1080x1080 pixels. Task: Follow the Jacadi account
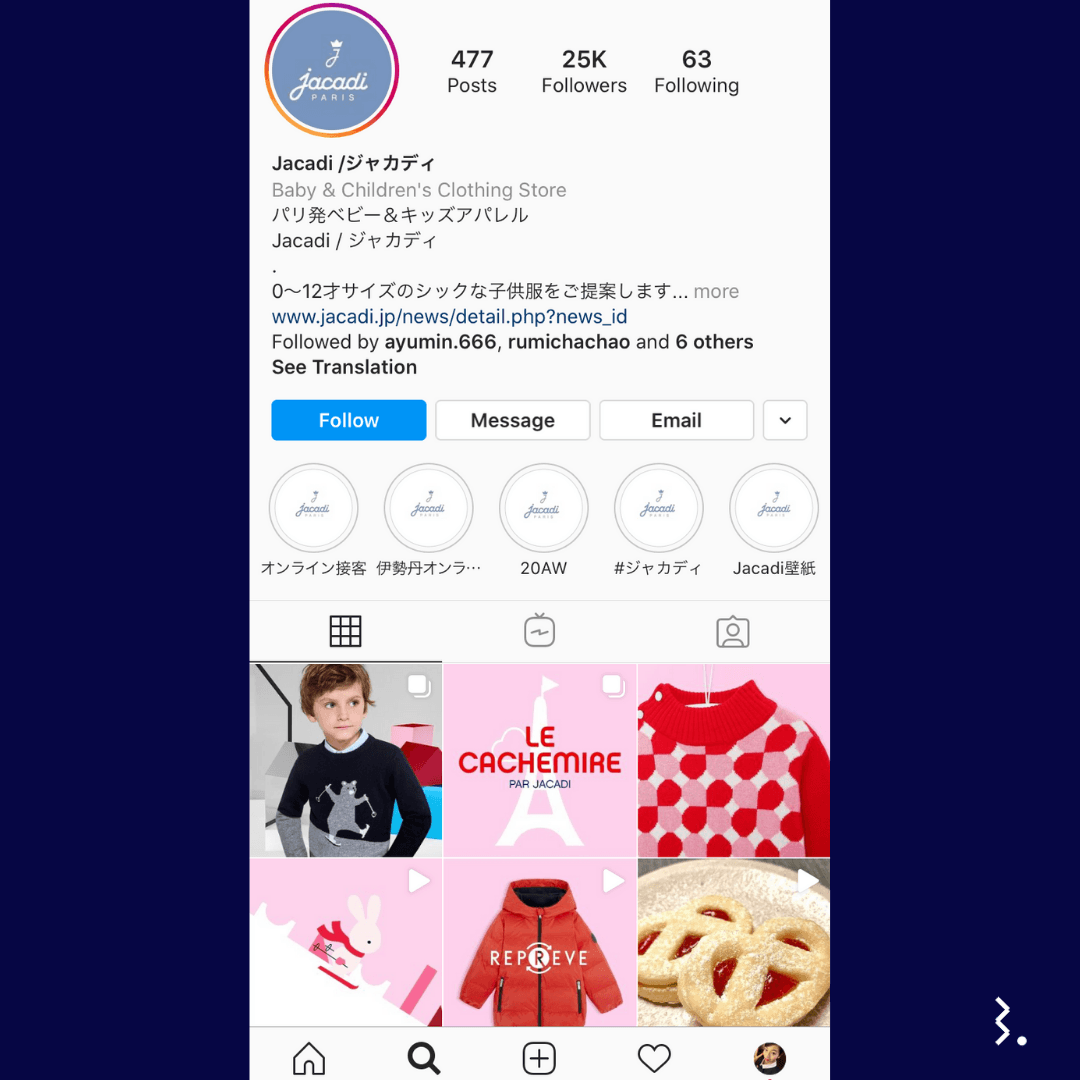[x=348, y=420]
